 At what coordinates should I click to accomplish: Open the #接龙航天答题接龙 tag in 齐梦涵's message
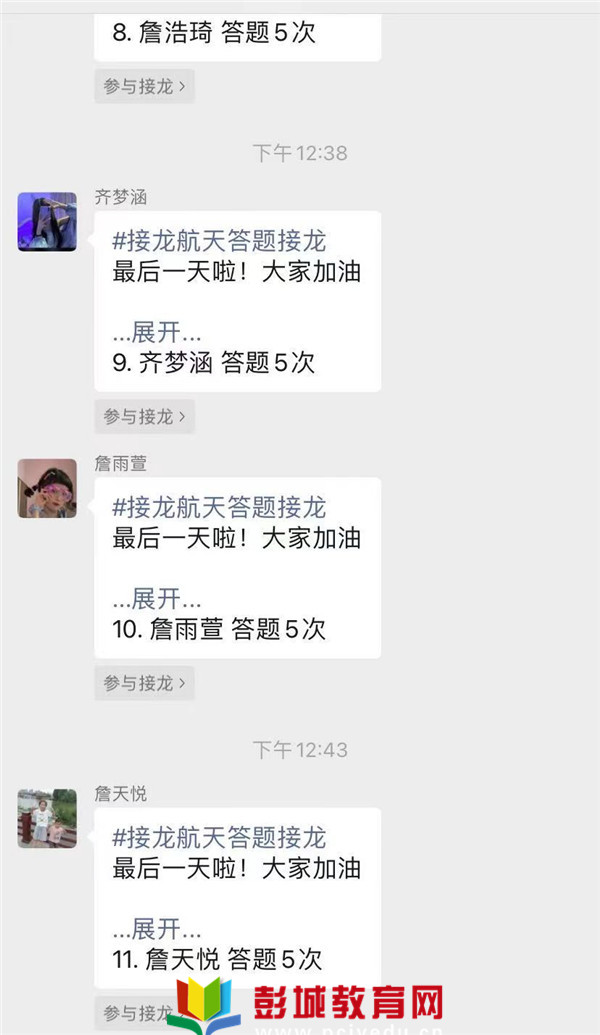pyautogui.click(x=219, y=241)
